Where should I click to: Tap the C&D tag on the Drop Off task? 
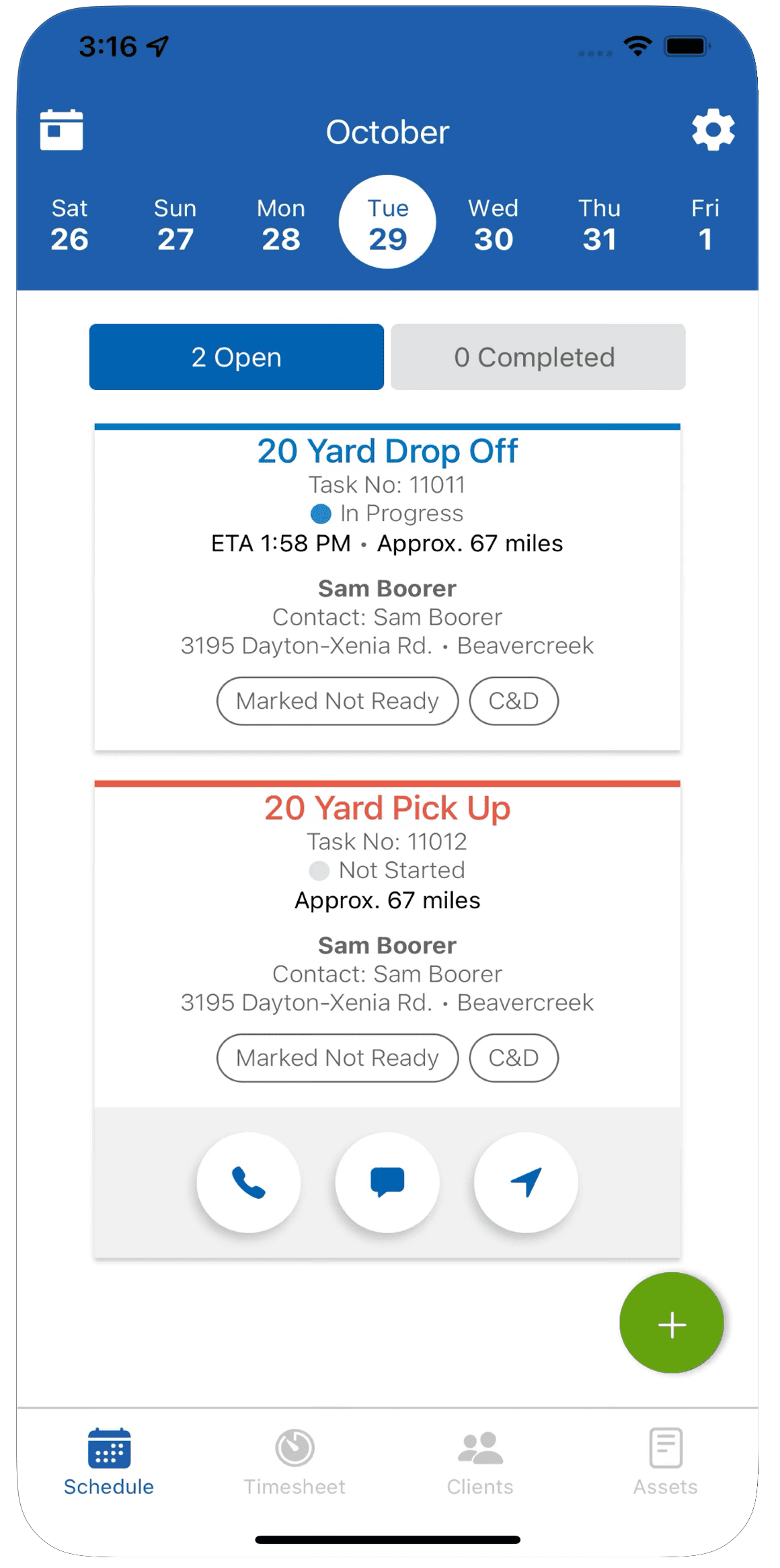coord(513,701)
